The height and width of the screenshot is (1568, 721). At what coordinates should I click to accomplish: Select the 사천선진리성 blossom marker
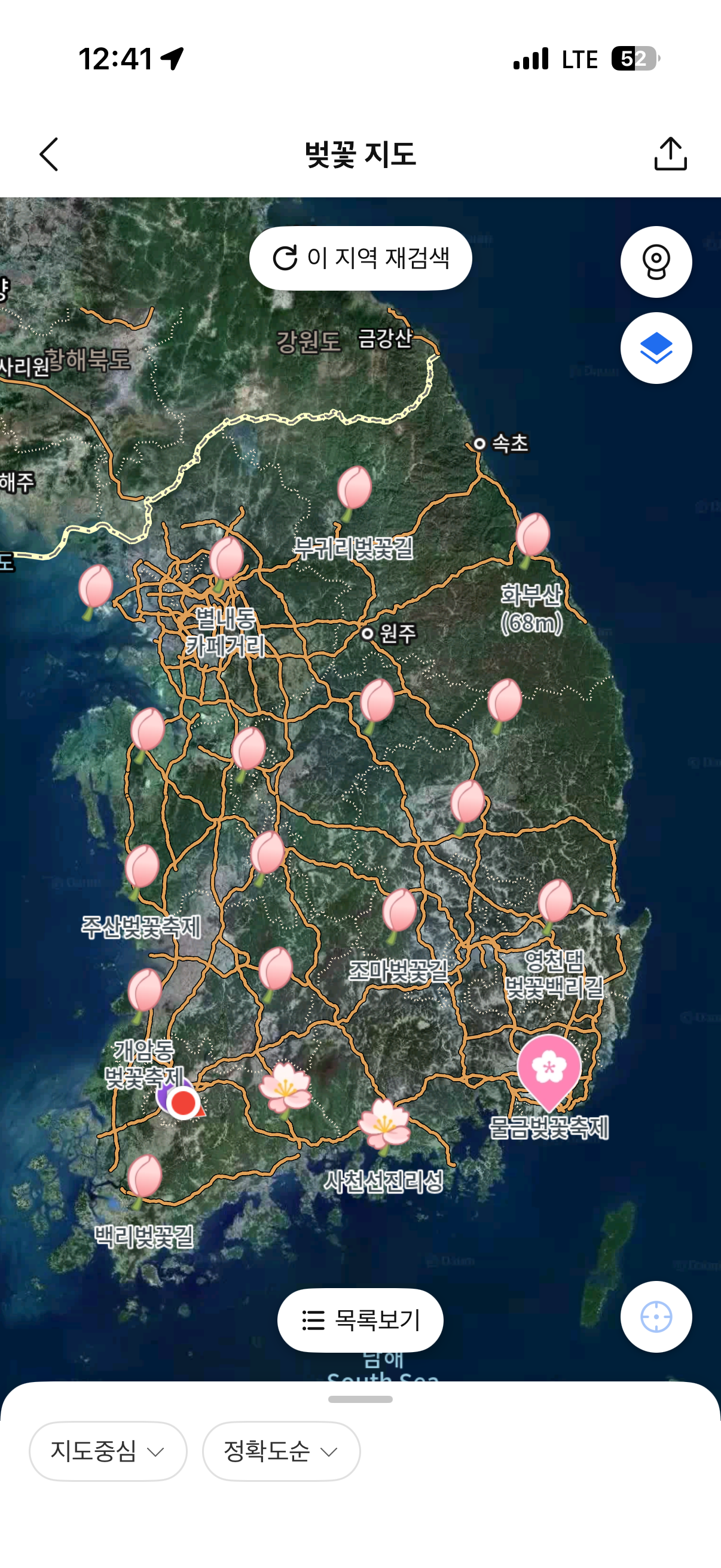coord(384,1126)
